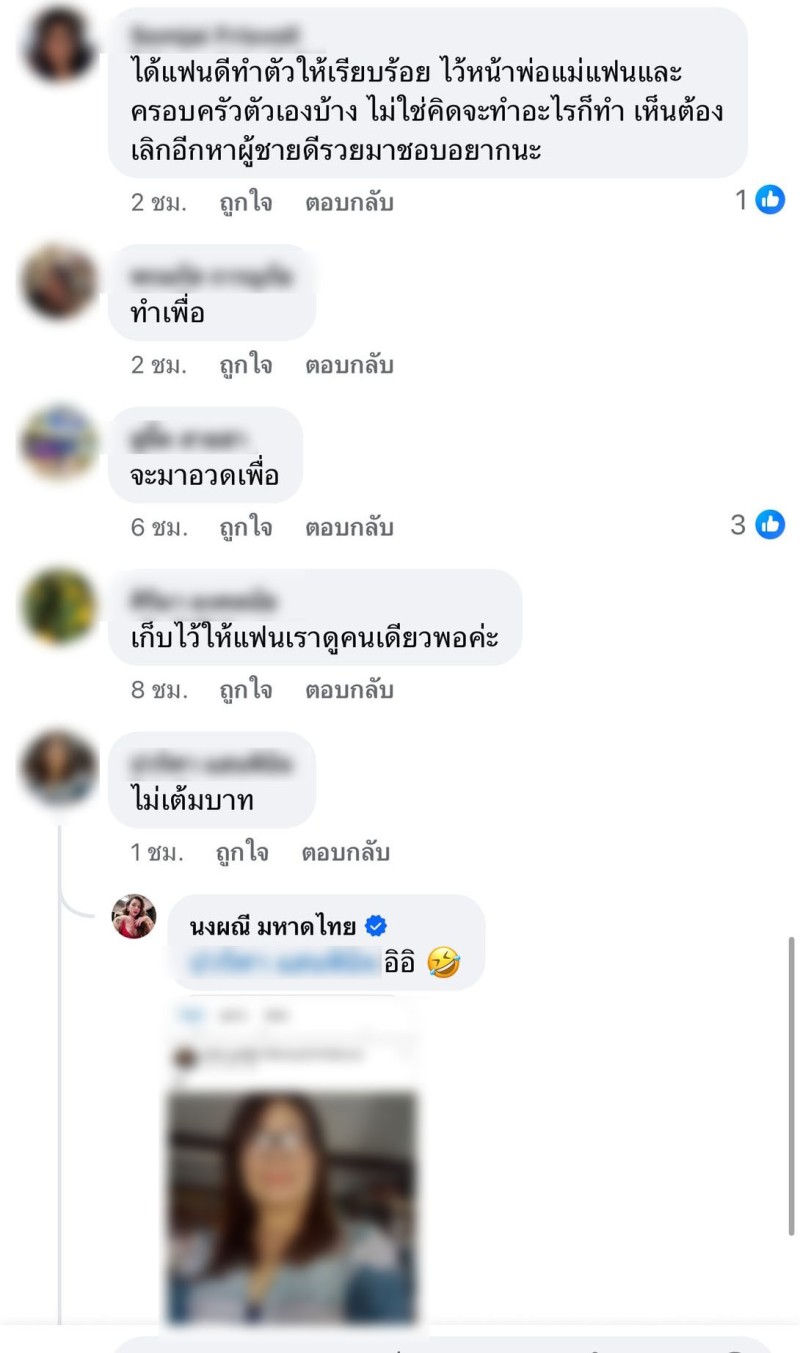Open the image attached in นงผณี's reply
Image resolution: width=800 pixels, height=1353 pixels.
click(x=290, y=1162)
